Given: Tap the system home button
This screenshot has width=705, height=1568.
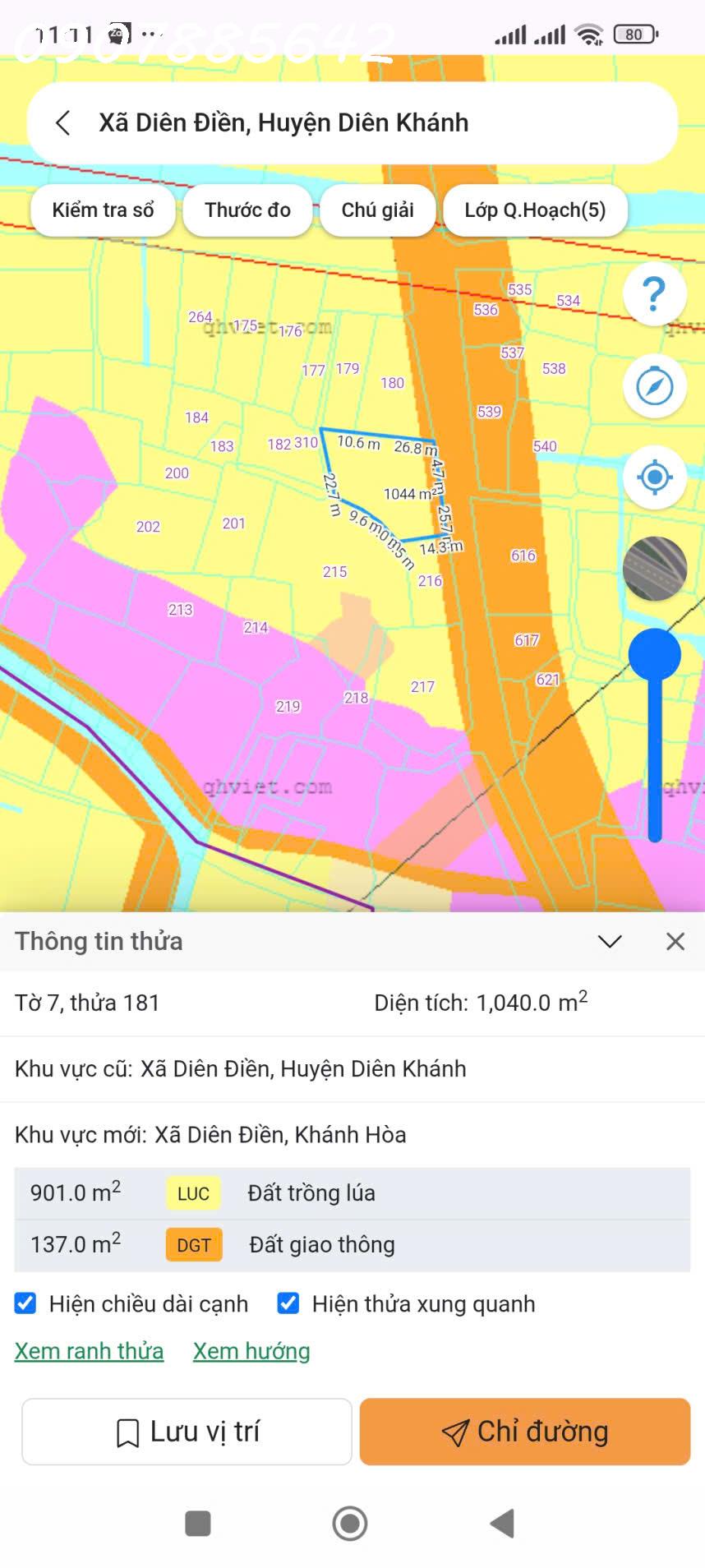Looking at the screenshot, I should pos(350,1523).
